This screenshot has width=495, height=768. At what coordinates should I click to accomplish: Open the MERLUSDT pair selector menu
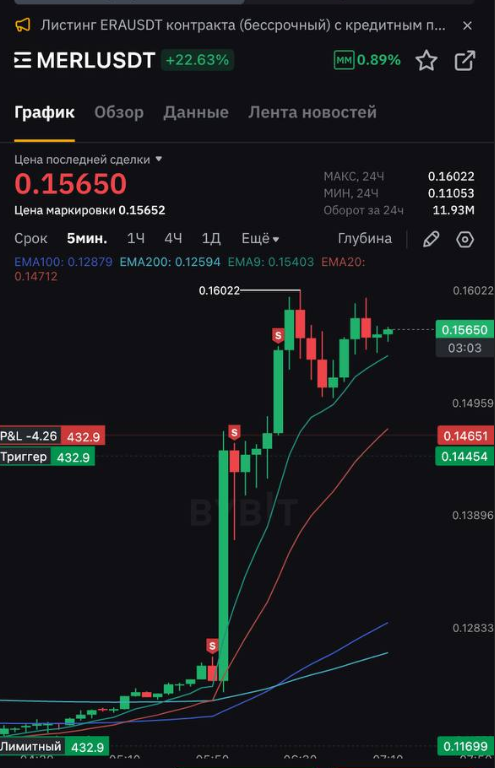(x=84, y=60)
